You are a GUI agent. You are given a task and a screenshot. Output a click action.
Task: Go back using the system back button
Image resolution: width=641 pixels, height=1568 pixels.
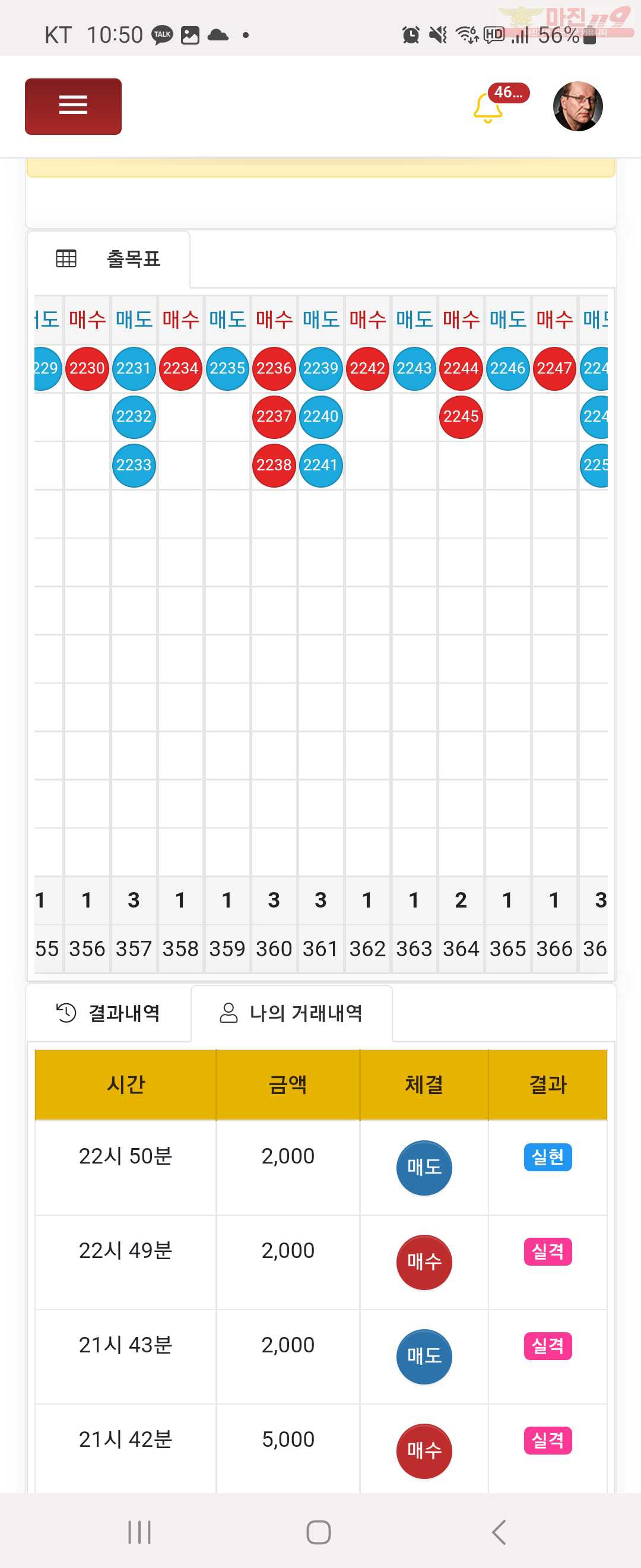(499, 1532)
